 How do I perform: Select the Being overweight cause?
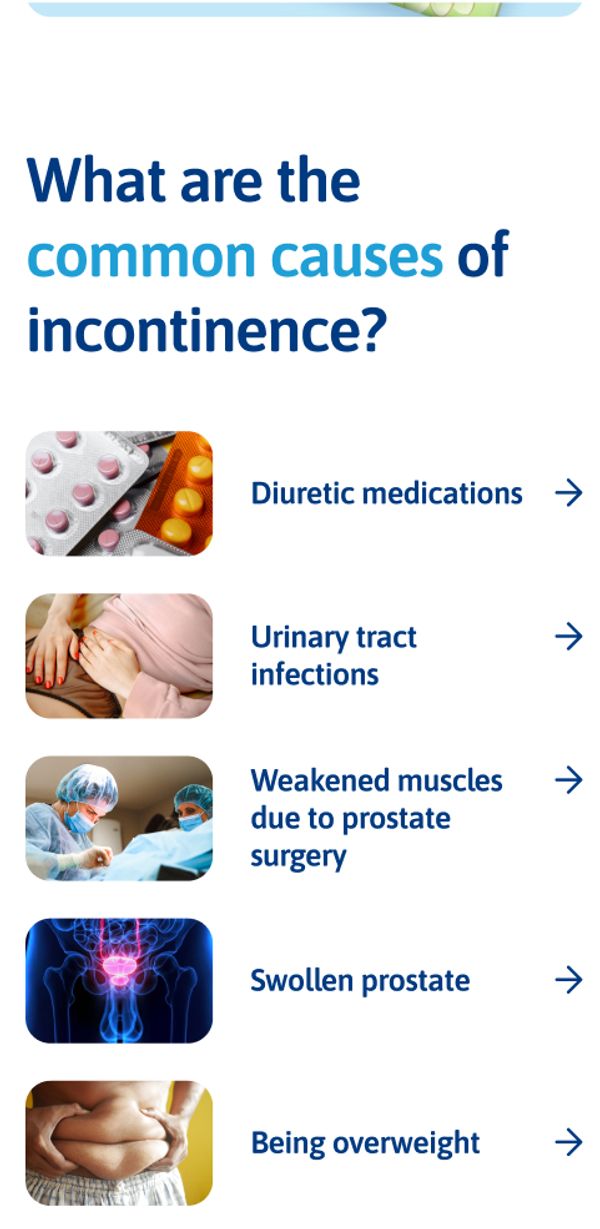point(365,1142)
